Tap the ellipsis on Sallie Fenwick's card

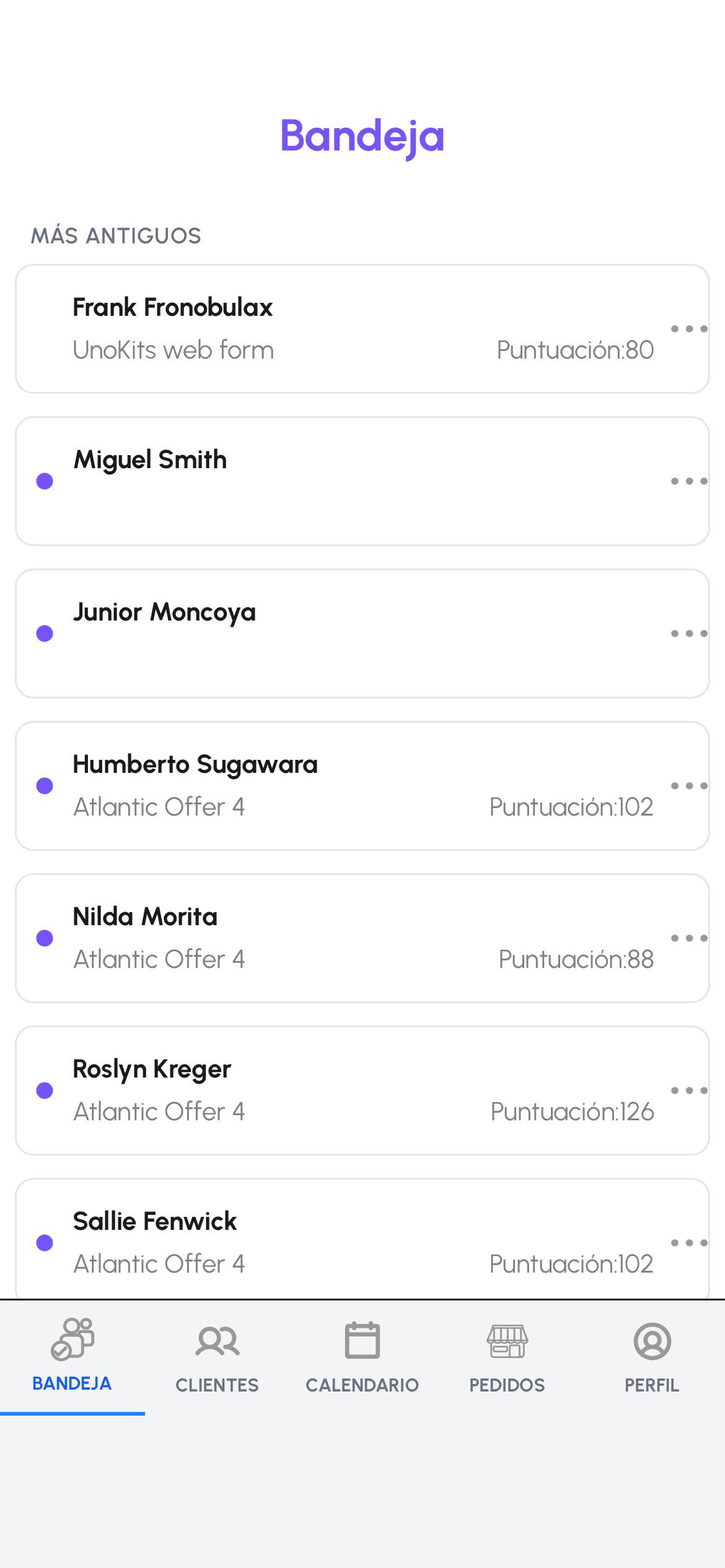688,1243
